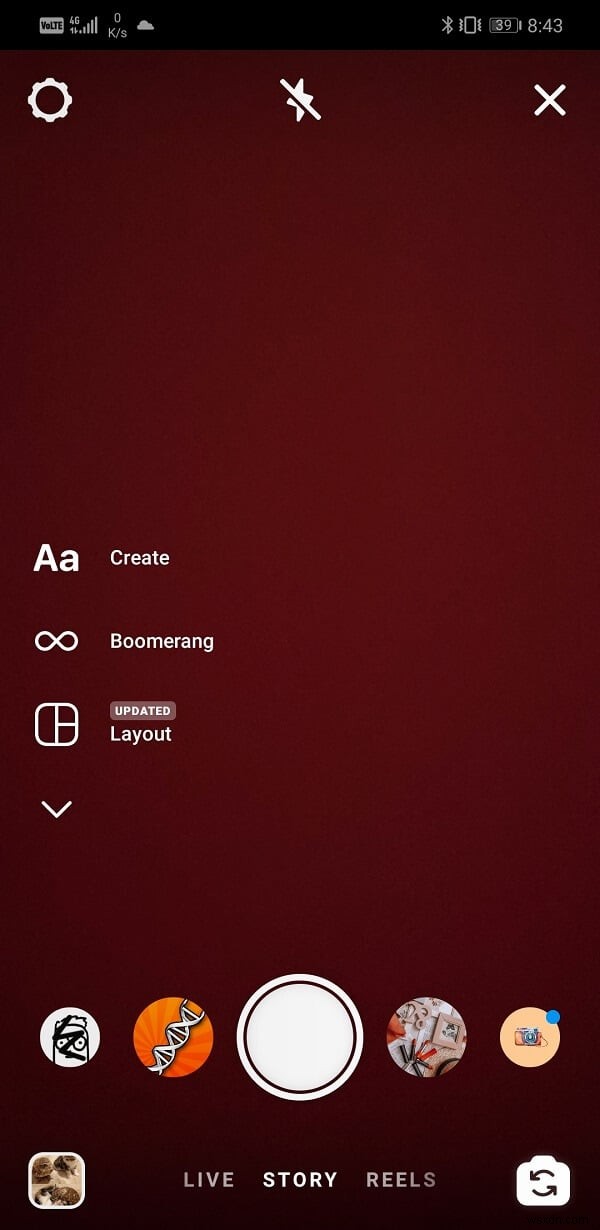Select the sketched face effect filter
Viewport: 600px width, 1230px height.
[x=70, y=1037]
